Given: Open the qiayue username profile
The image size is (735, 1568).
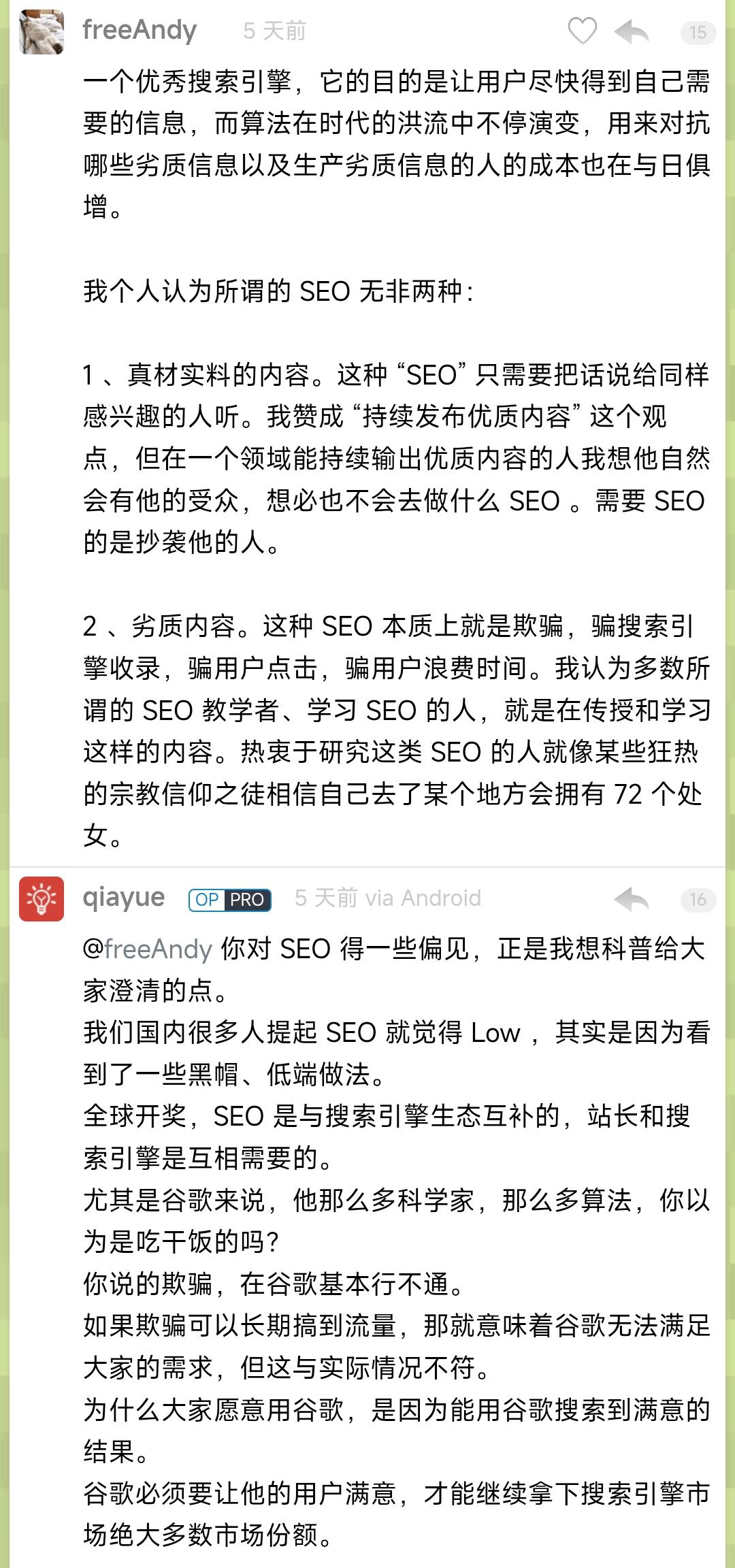Looking at the screenshot, I should click(123, 898).
